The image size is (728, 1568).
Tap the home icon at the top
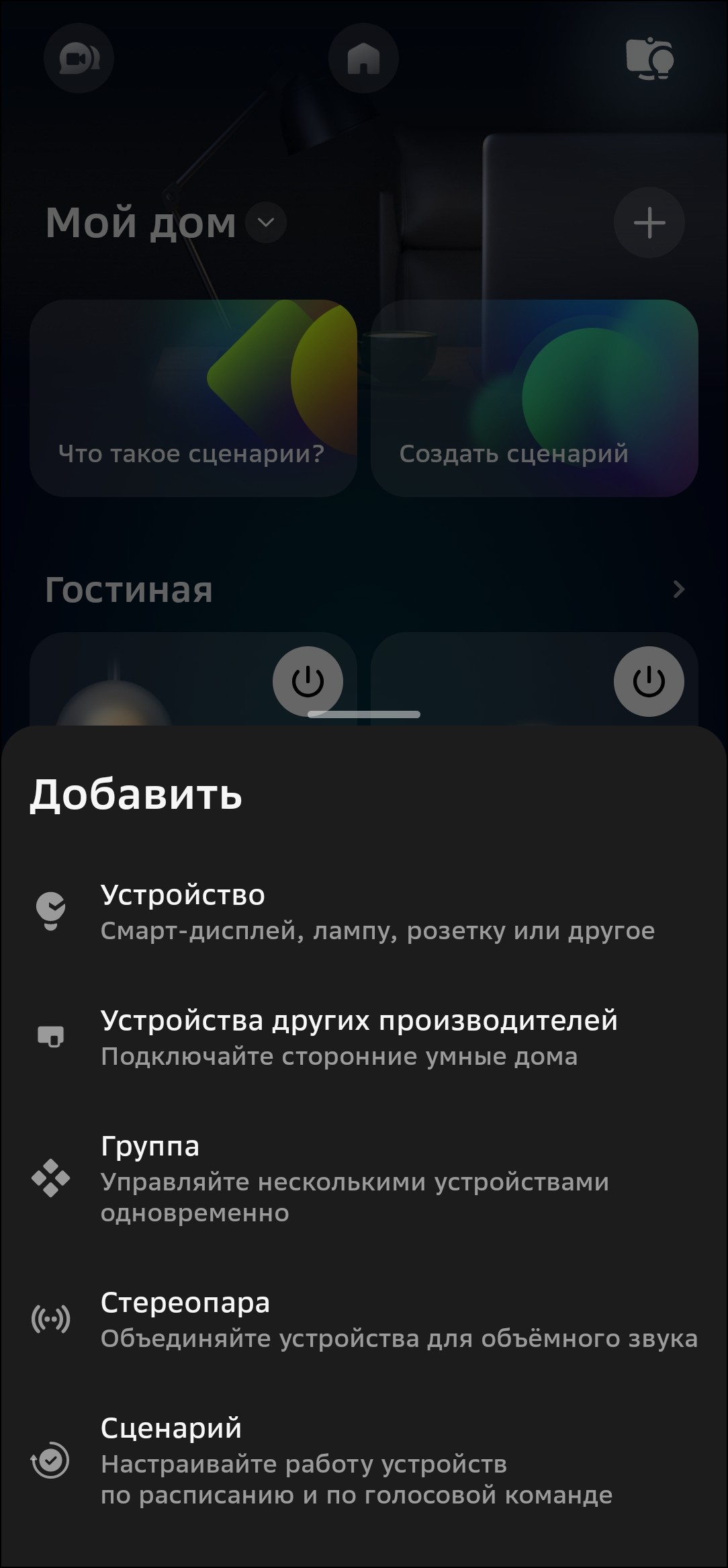click(363, 58)
